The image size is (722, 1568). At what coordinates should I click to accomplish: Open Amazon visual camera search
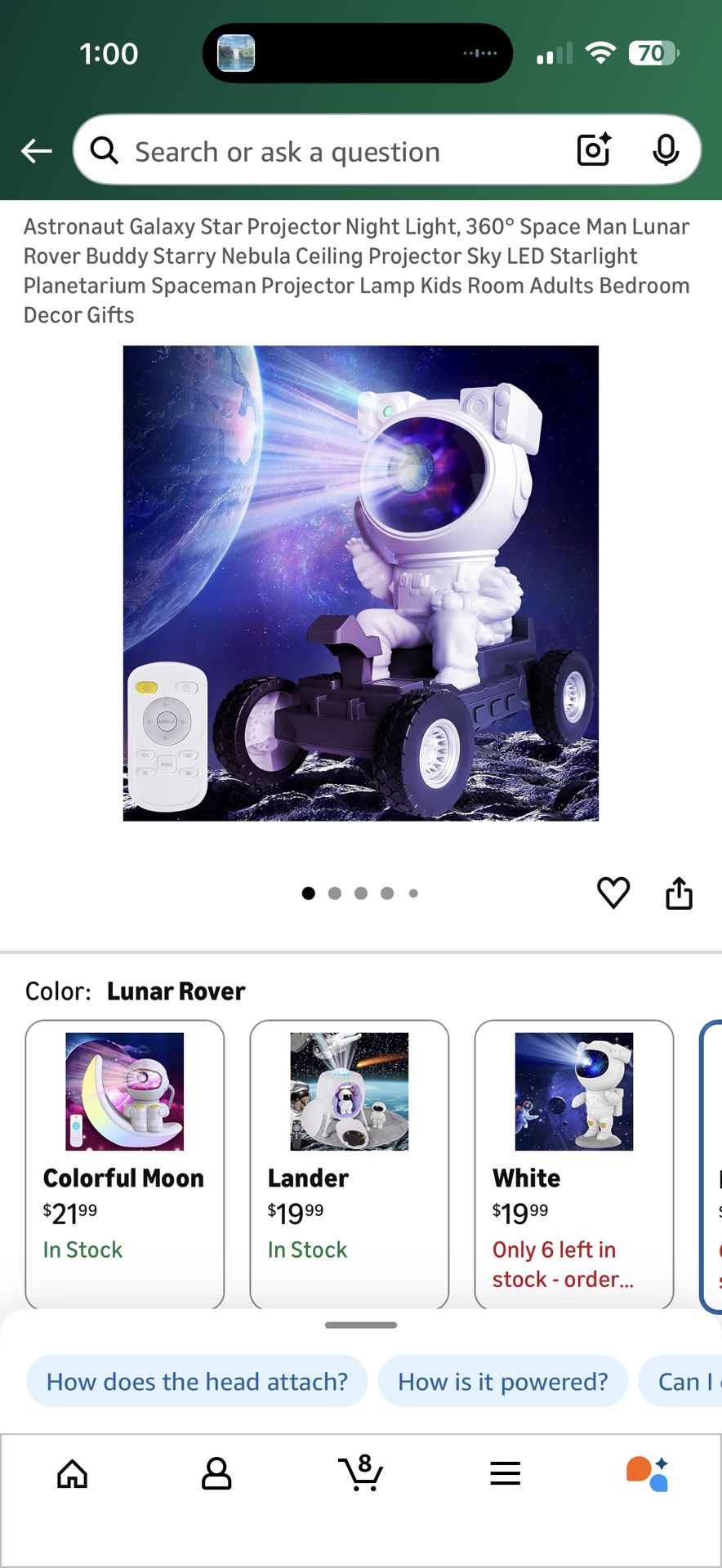[593, 150]
